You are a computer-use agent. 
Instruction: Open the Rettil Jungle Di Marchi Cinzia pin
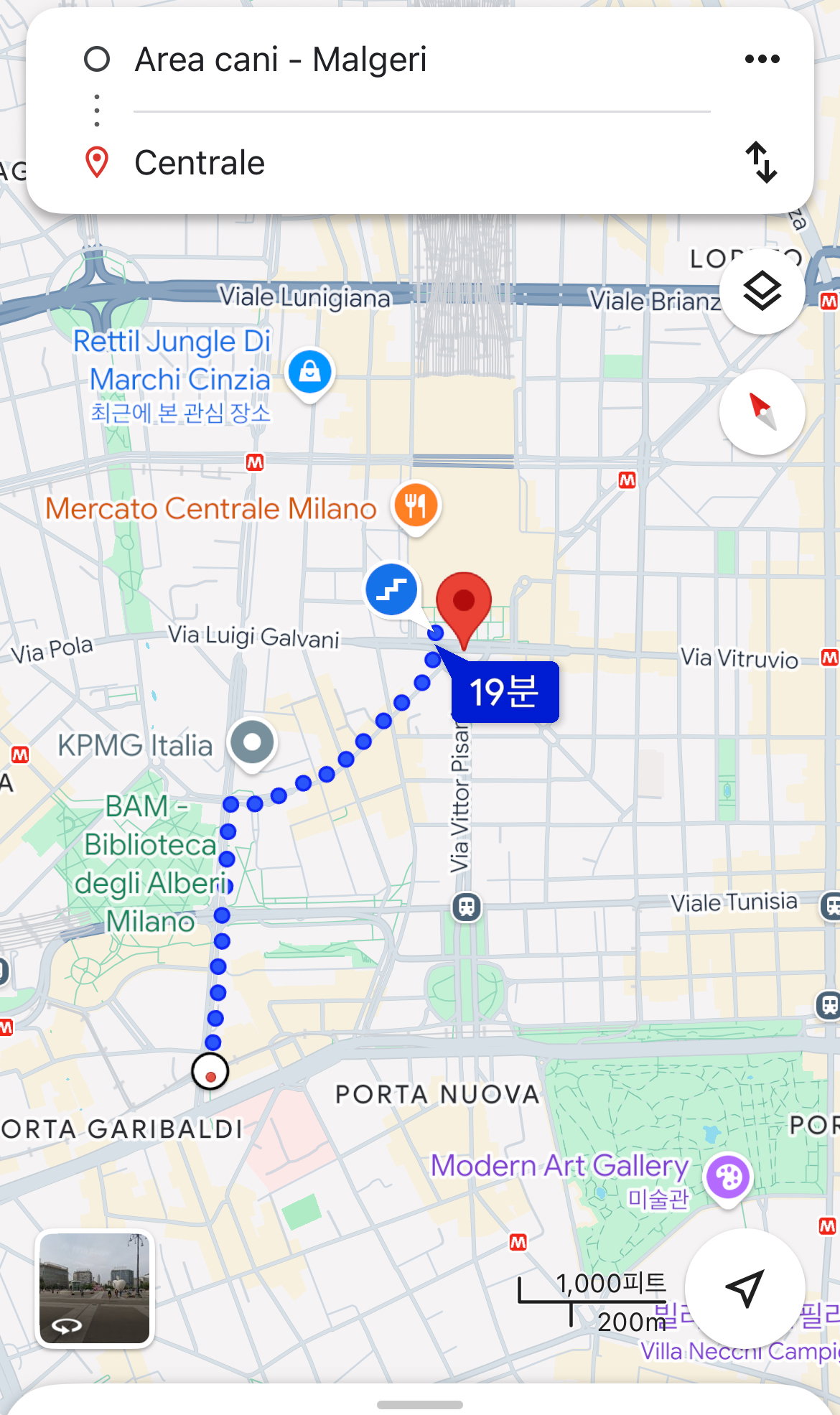point(309,373)
